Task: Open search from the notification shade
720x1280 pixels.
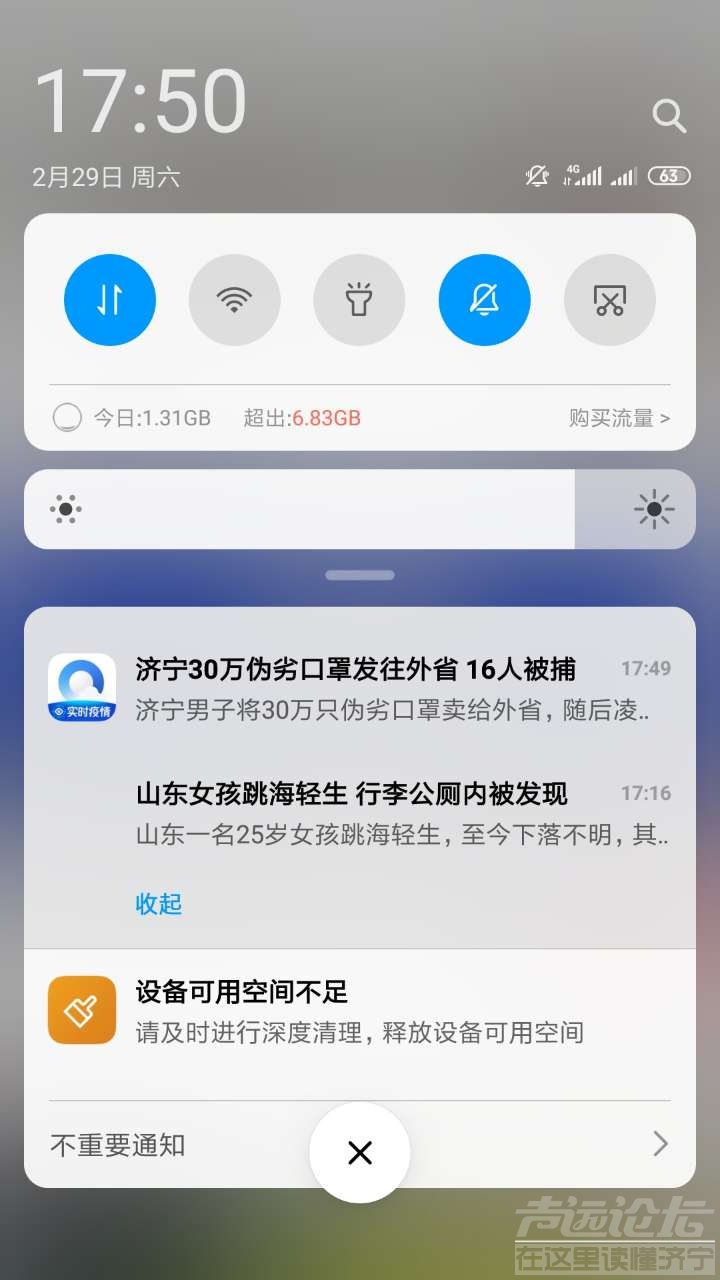Action: click(x=669, y=116)
